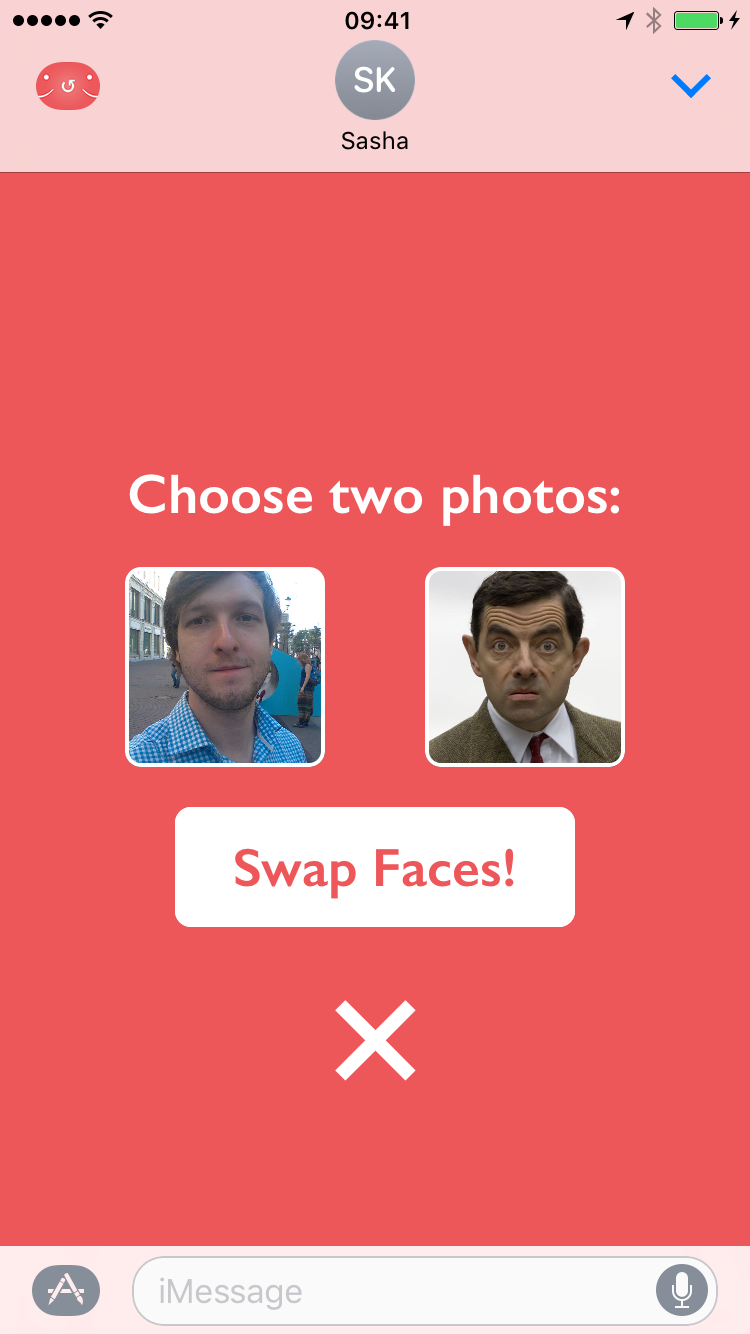
Task: Tap the Sasha contact name
Action: click(375, 140)
